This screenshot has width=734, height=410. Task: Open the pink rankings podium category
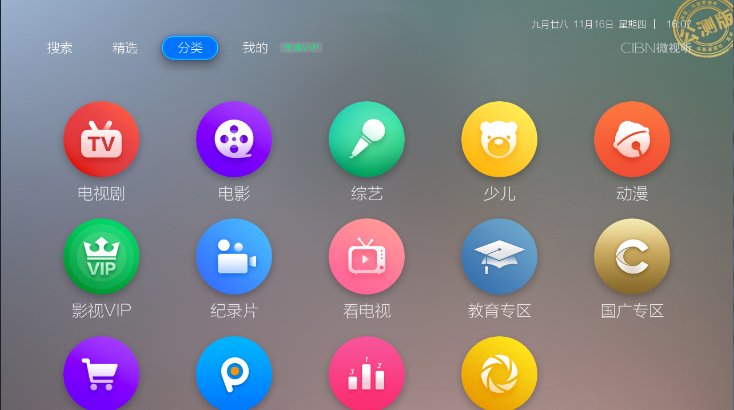(367, 374)
